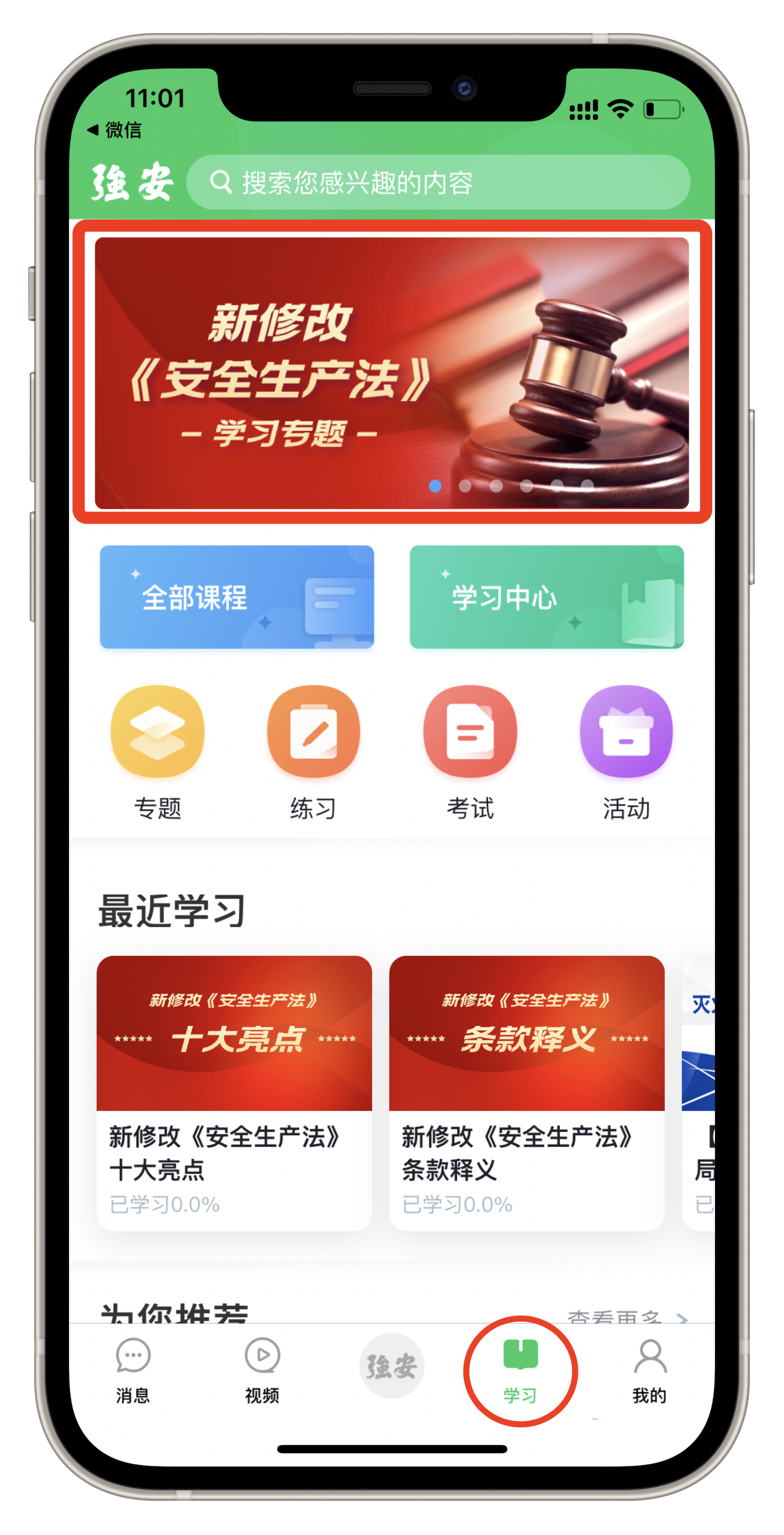784x1535 pixels.
Task: Open 活动
Action: (626, 751)
